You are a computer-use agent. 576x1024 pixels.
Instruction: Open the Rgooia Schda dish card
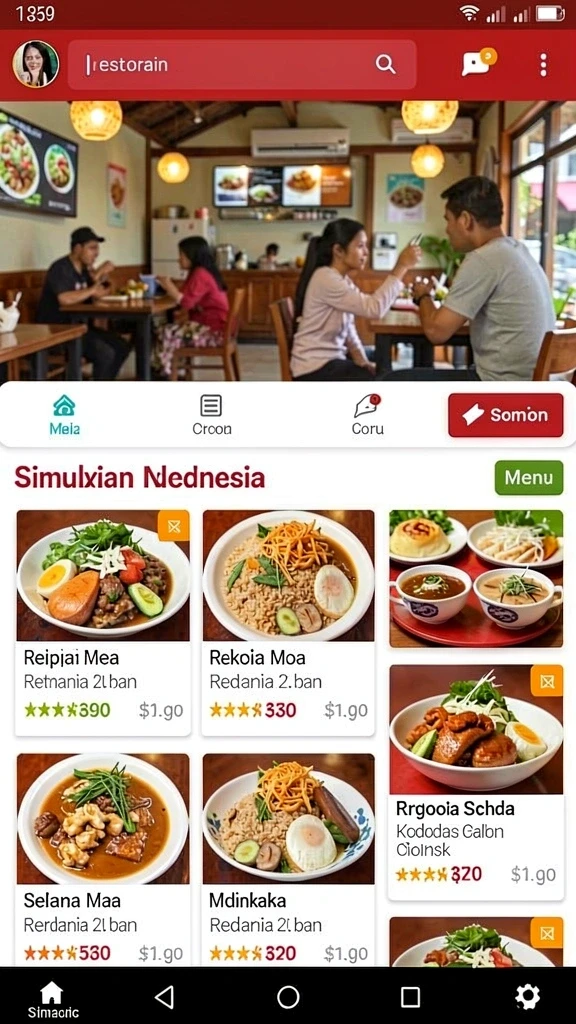point(476,782)
